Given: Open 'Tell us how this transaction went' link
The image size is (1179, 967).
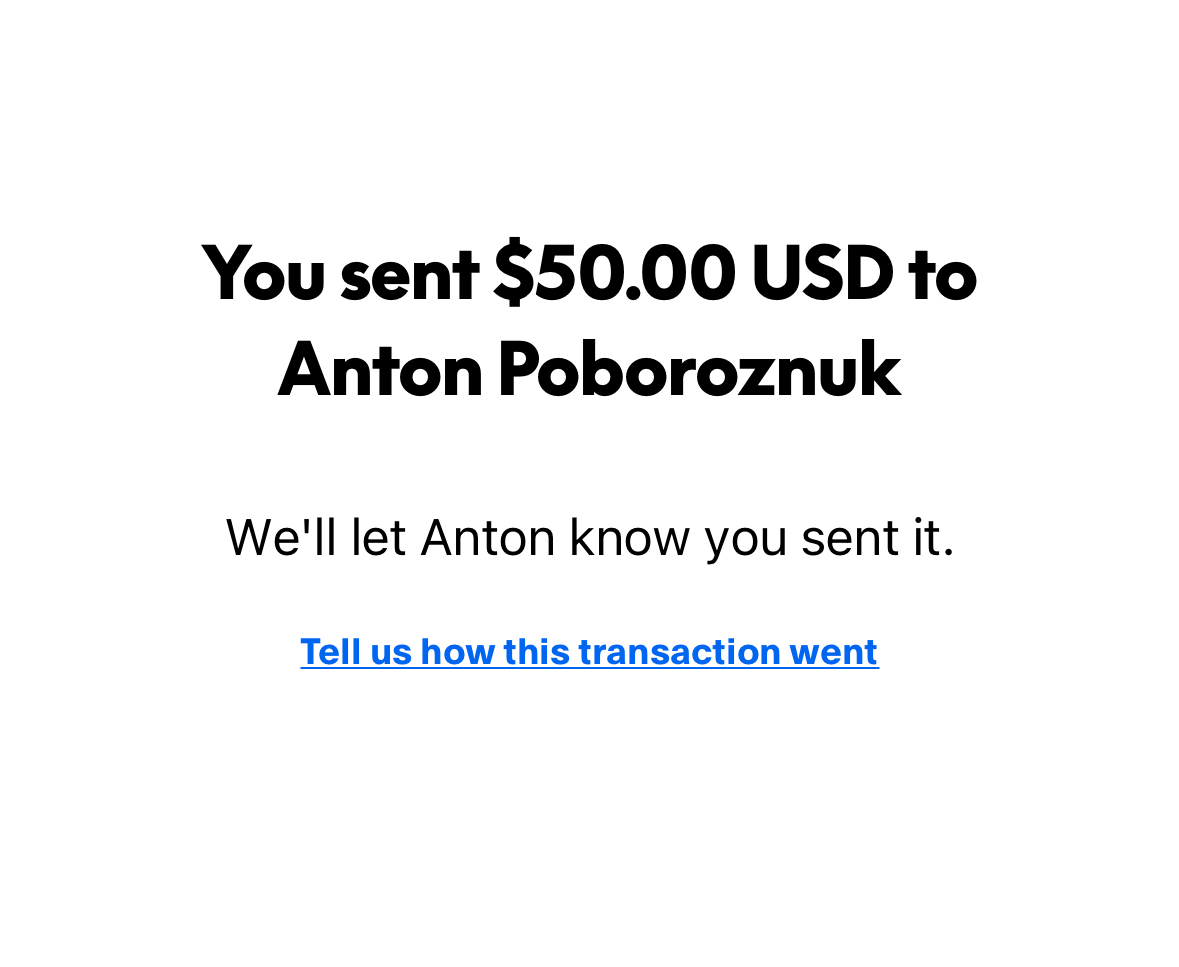Looking at the screenshot, I should 589,652.
